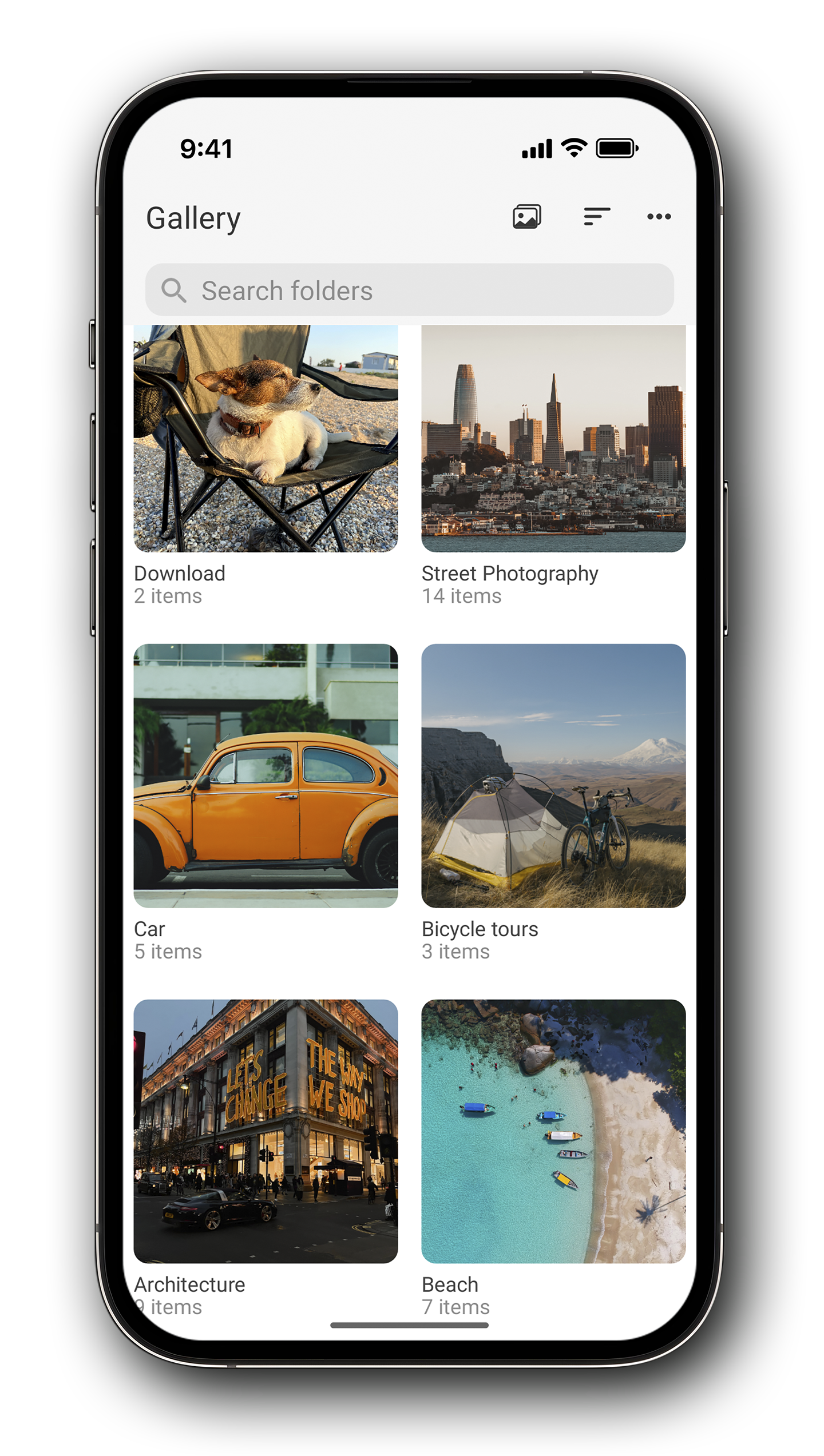Open the Beach folder
The image size is (824, 1456).
pos(553,1131)
